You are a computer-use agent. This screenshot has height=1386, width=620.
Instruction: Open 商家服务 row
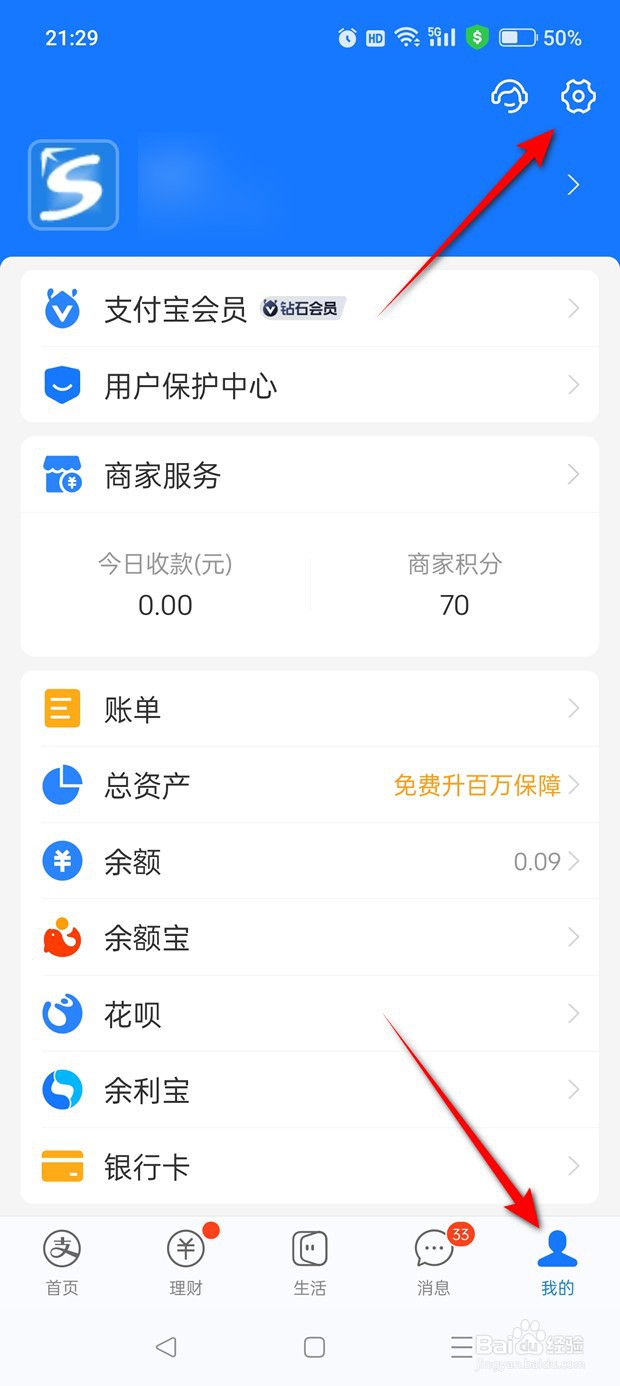click(310, 475)
